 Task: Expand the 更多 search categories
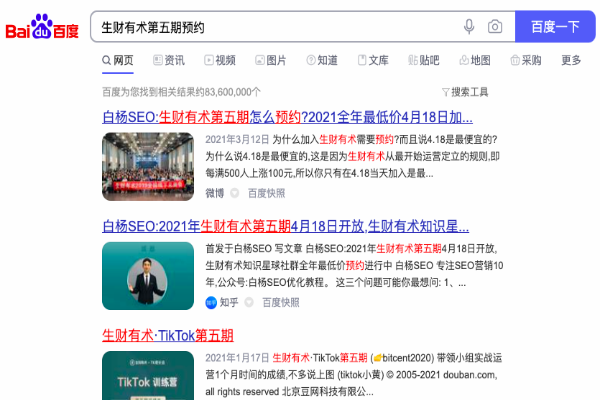coord(571,60)
